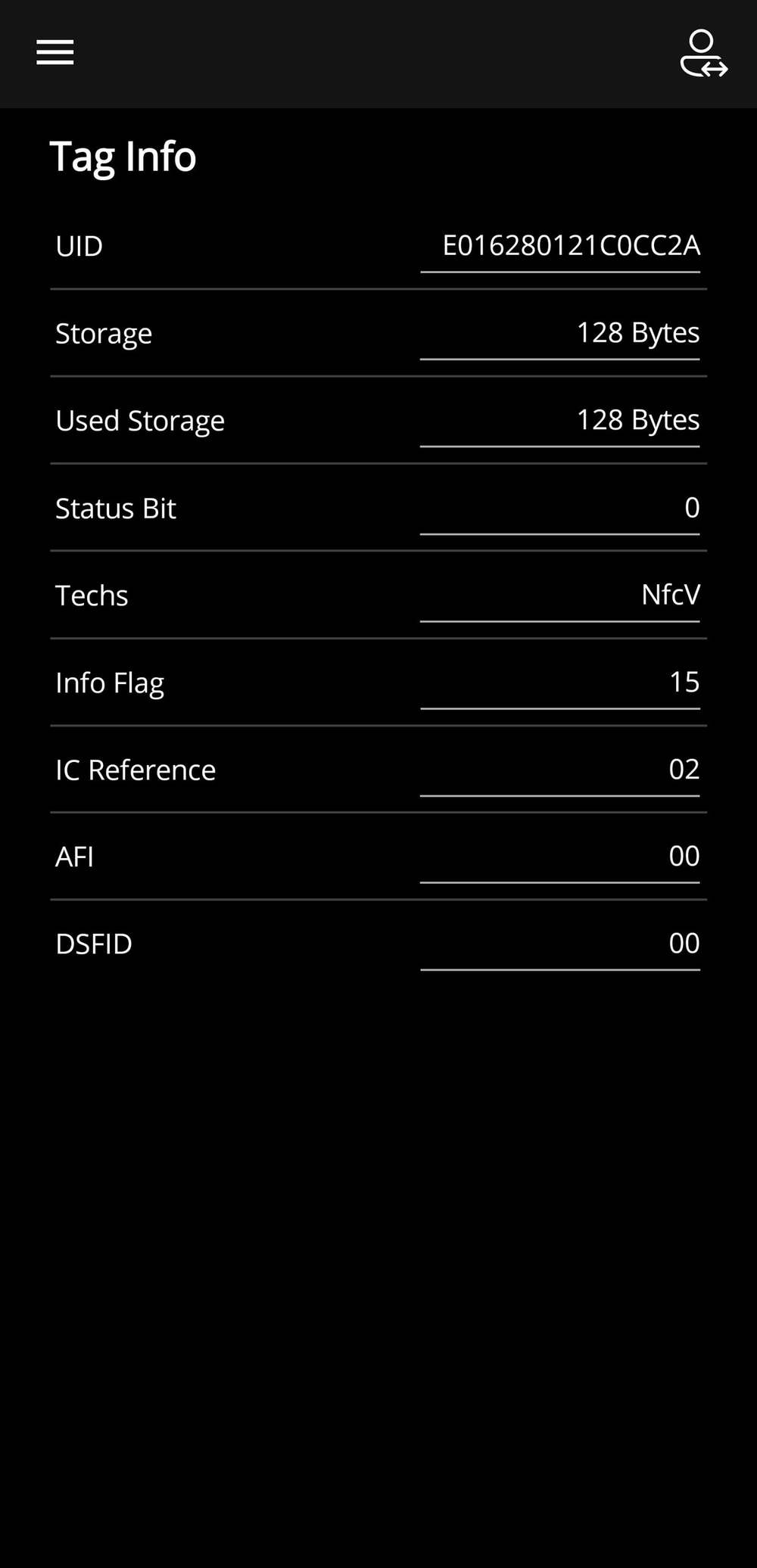The width and height of the screenshot is (757, 1568).
Task: Open the hamburger drawer menu
Action: (55, 52)
